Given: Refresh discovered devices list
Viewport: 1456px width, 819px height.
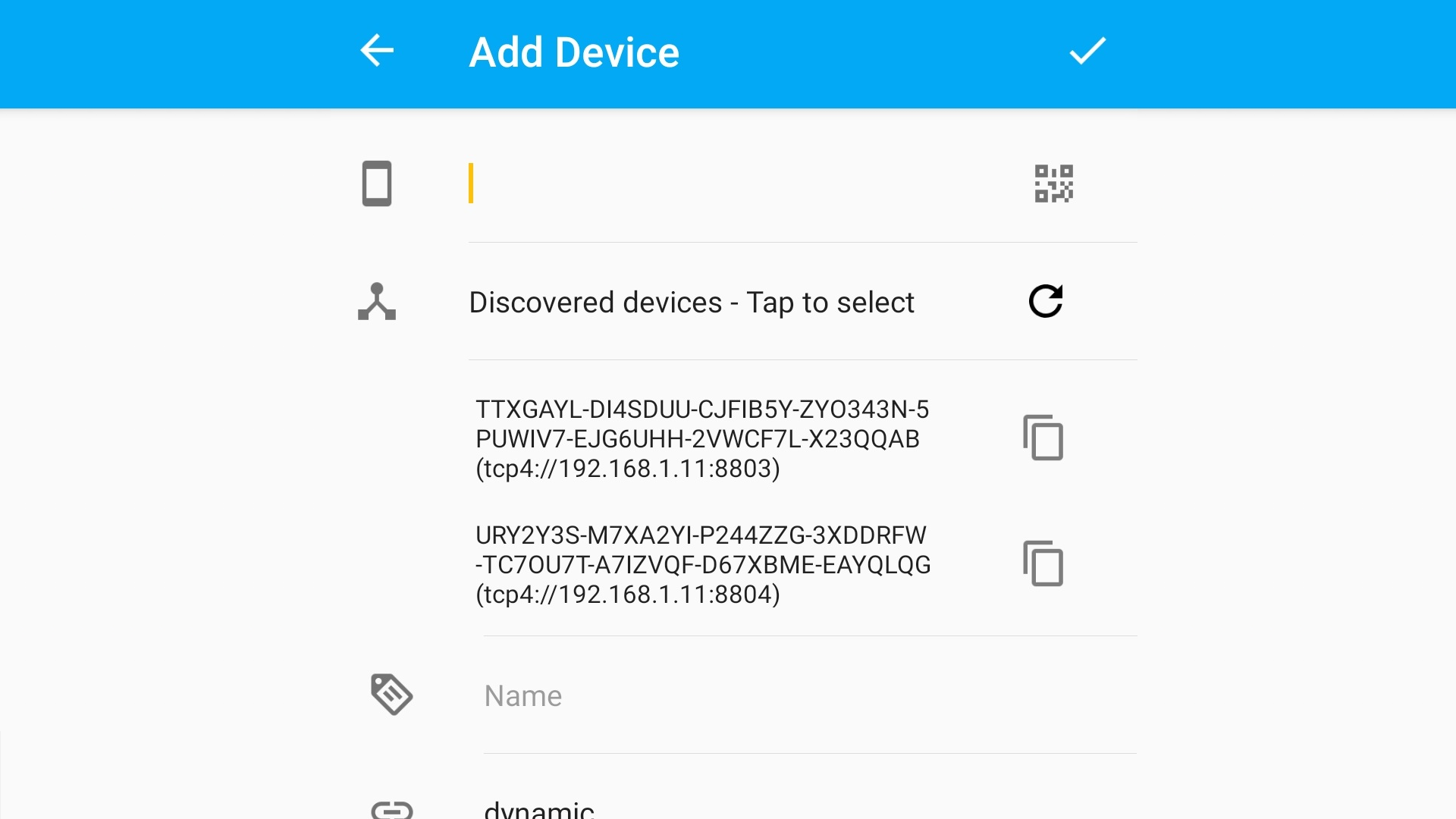Looking at the screenshot, I should 1046,302.
